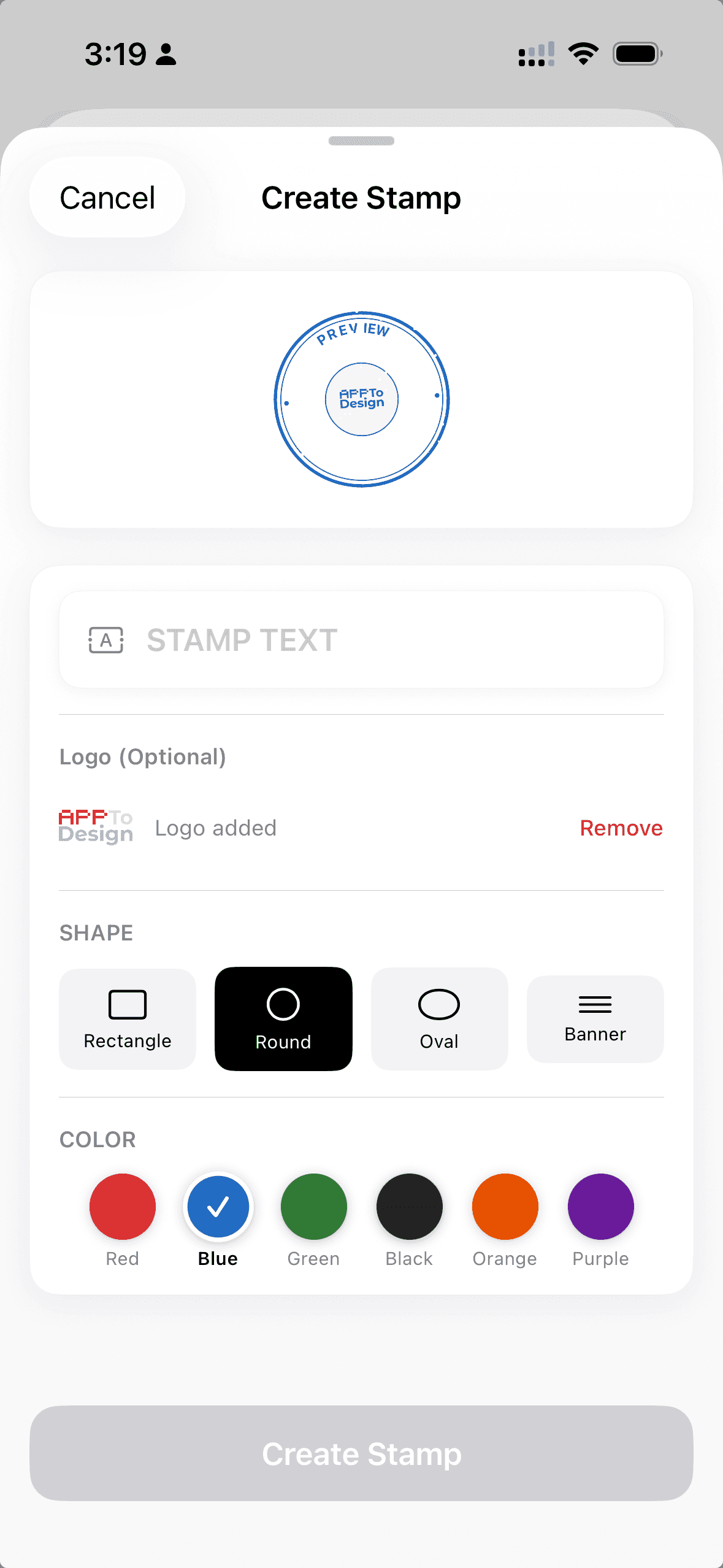Click the Wi-Fi icon in the status bar

click(583, 54)
